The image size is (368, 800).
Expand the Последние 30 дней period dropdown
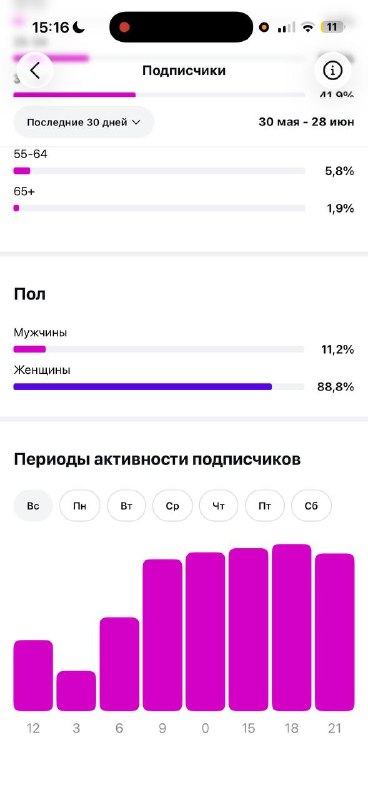[84, 122]
